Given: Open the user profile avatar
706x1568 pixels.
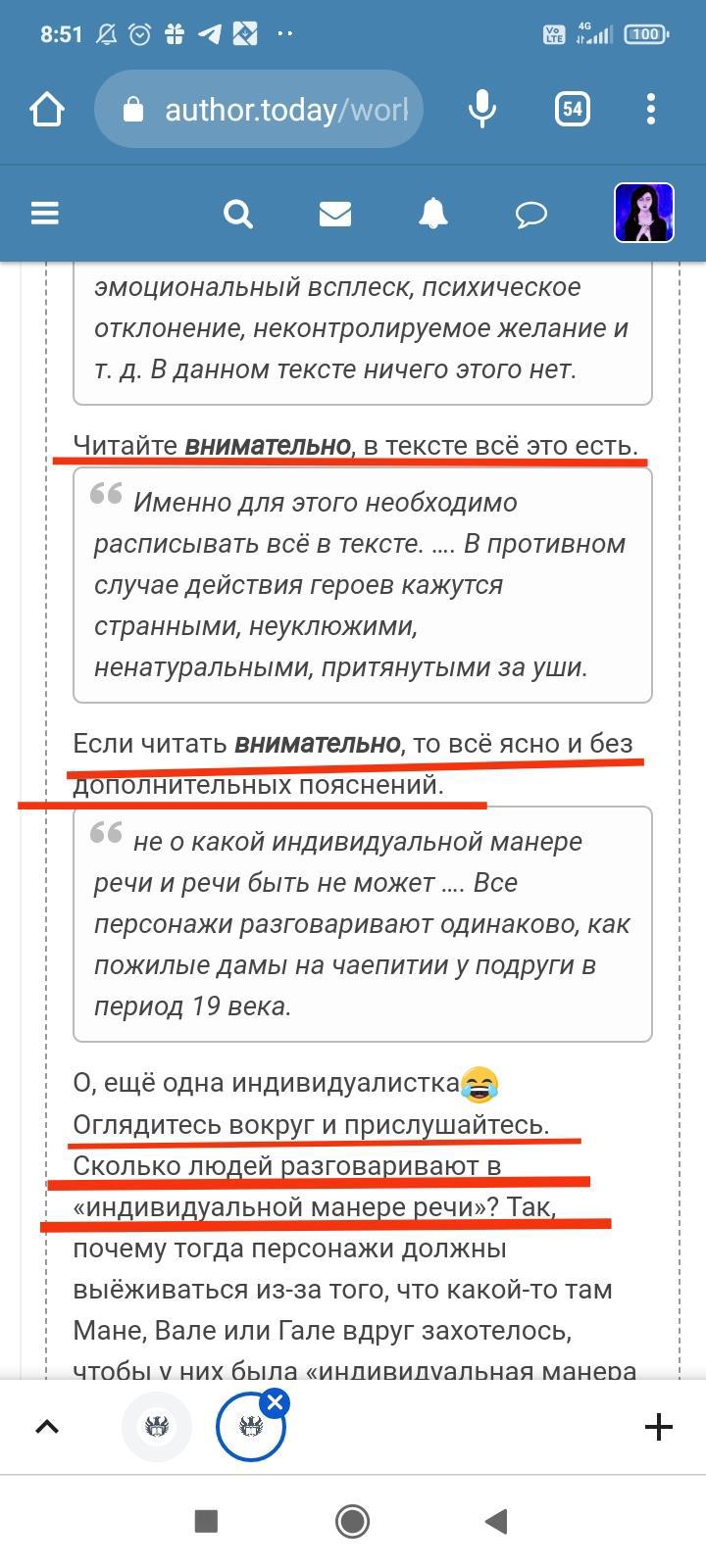Looking at the screenshot, I should coord(643,213).
